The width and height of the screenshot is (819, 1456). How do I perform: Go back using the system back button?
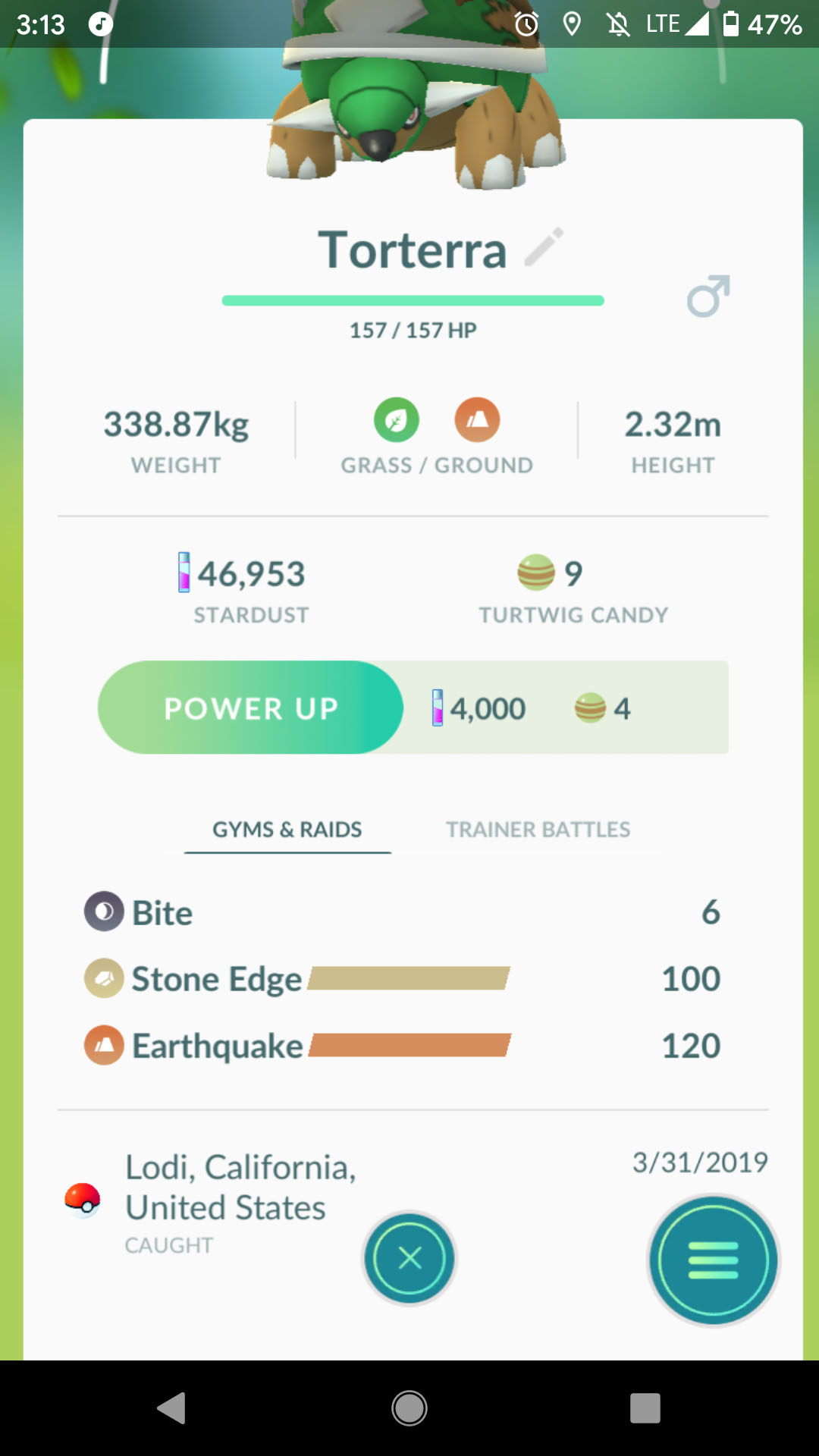click(x=172, y=1408)
